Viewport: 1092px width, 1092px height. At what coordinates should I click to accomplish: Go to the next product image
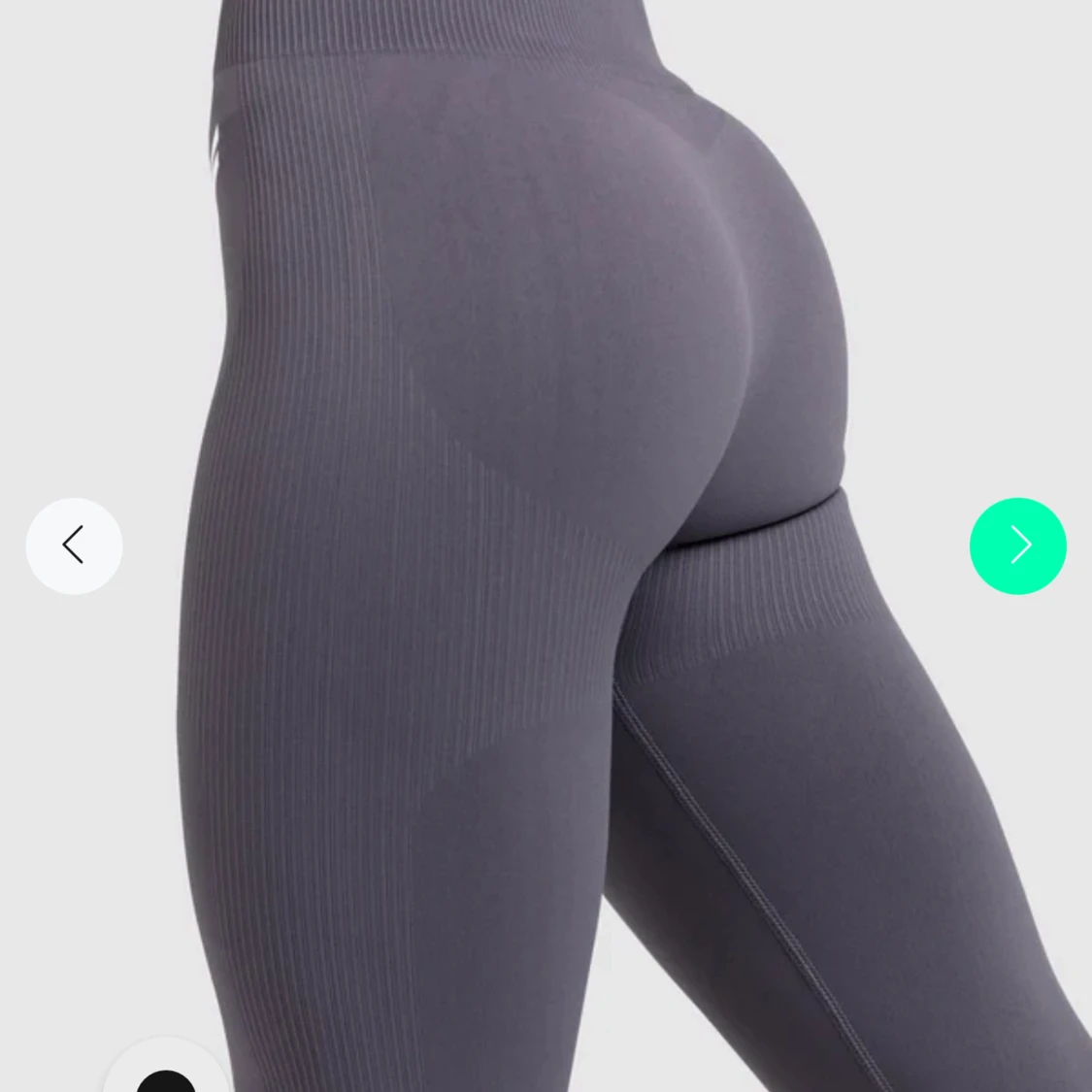tap(1017, 546)
